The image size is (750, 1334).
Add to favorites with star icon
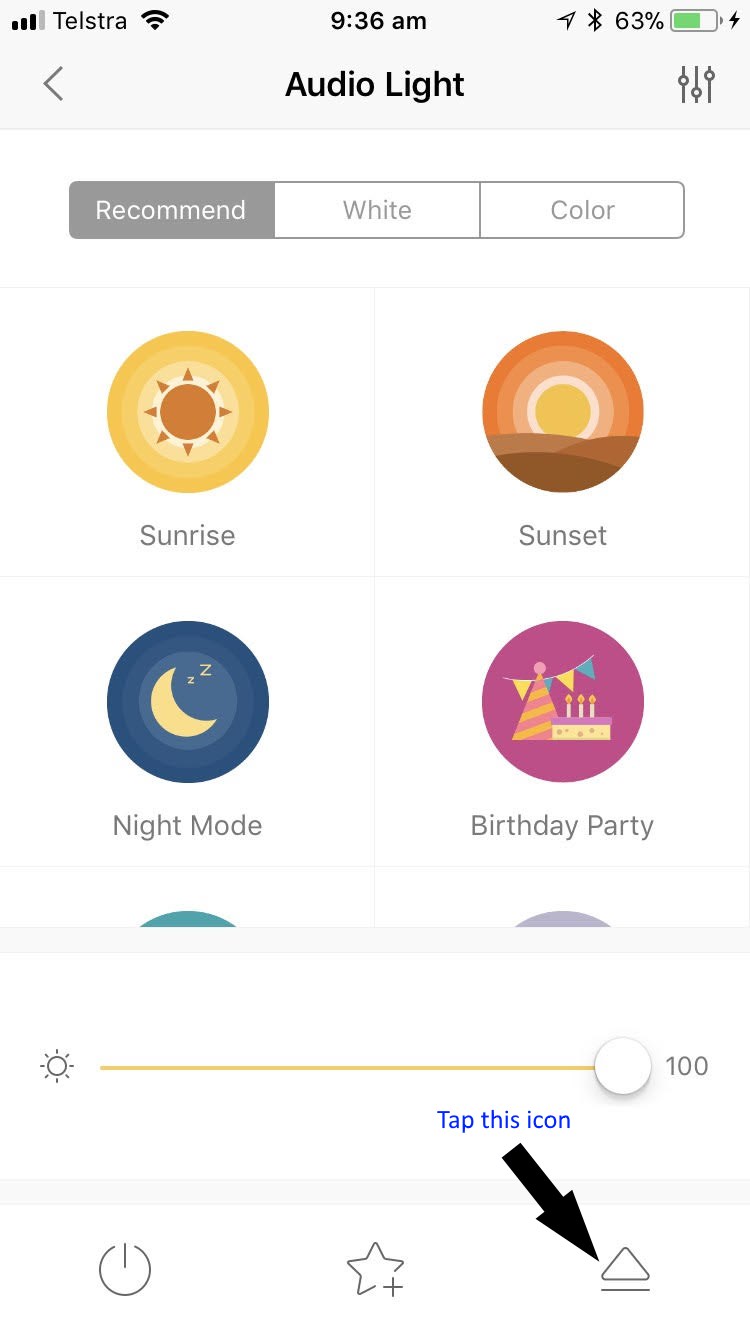376,1270
